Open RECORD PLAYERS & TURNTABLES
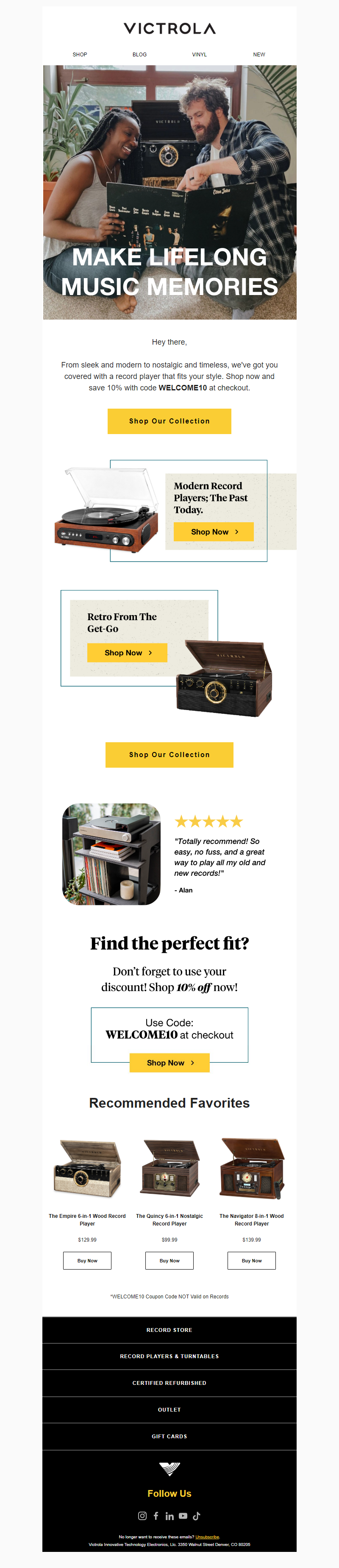Viewport: 339px width, 1568px height. point(169,1356)
